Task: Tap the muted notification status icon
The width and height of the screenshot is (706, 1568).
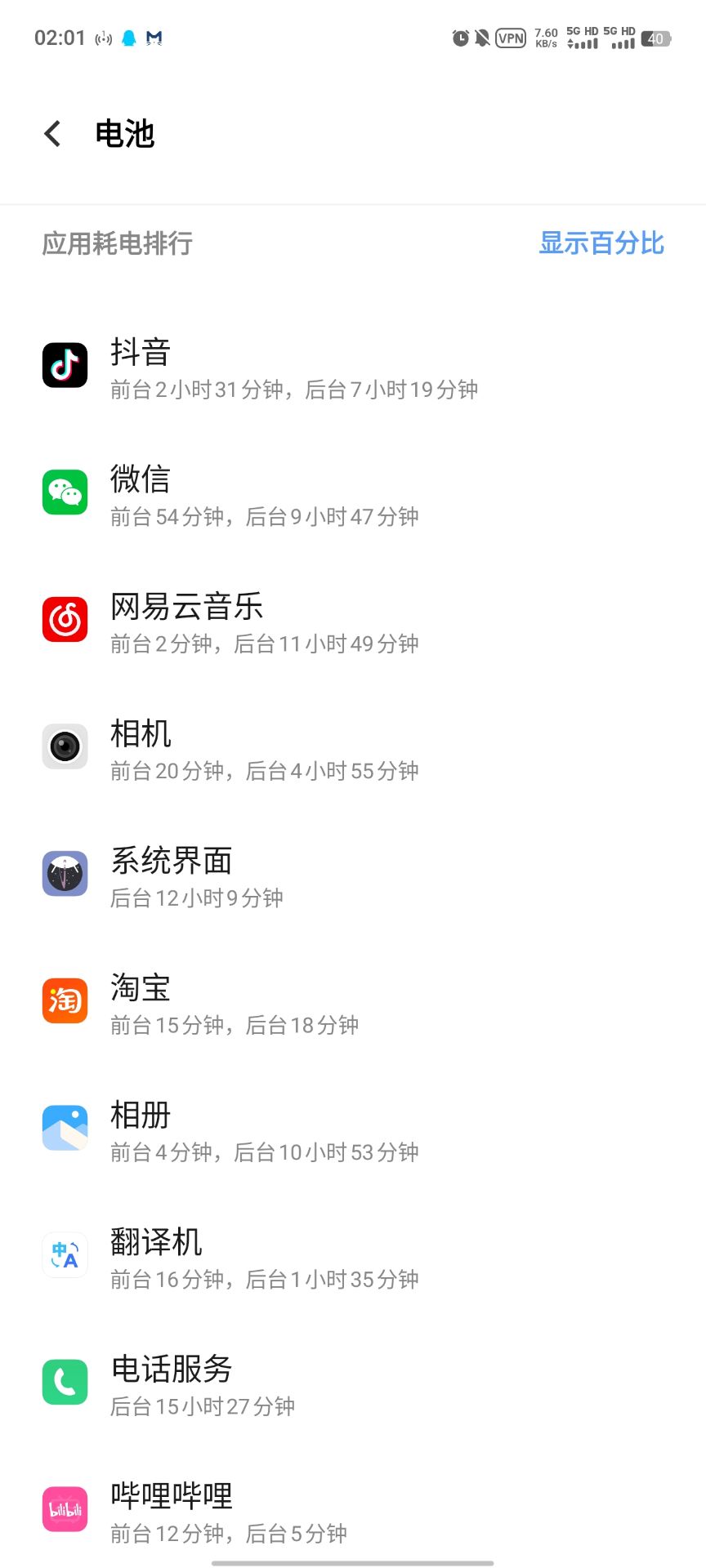Action: (482, 38)
